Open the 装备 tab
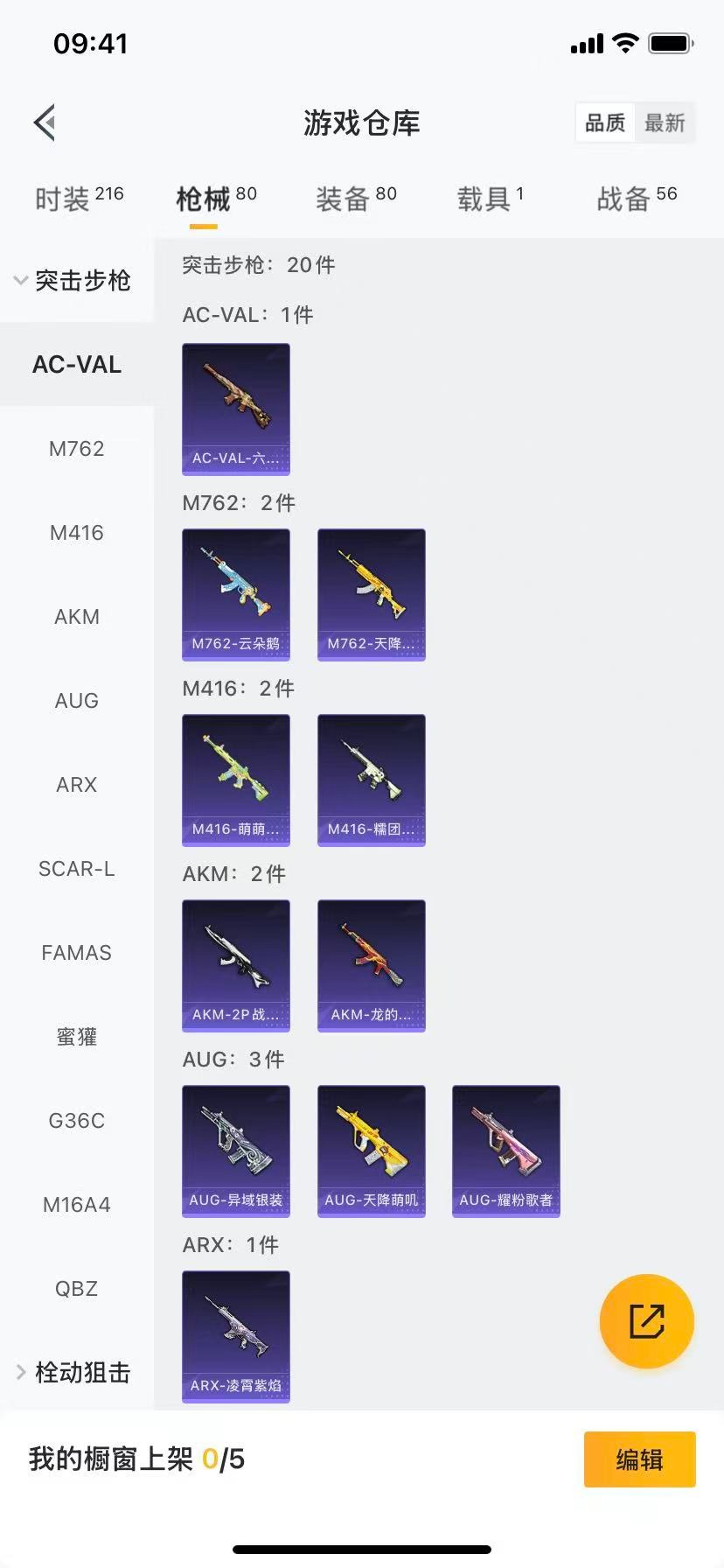Image resolution: width=724 pixels, height=1568 pixels. click(356, 199)
